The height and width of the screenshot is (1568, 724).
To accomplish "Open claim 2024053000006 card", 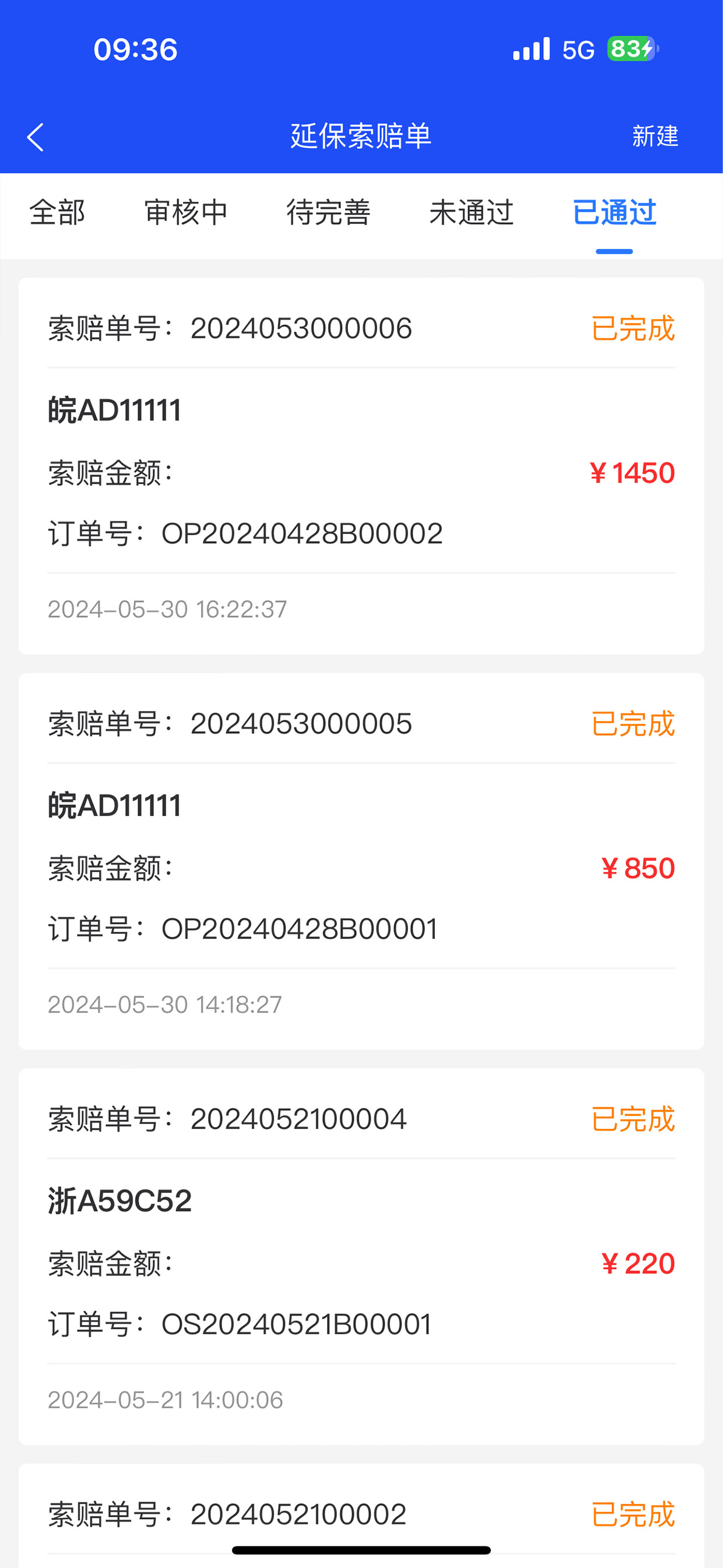I will tap(361, 466).
